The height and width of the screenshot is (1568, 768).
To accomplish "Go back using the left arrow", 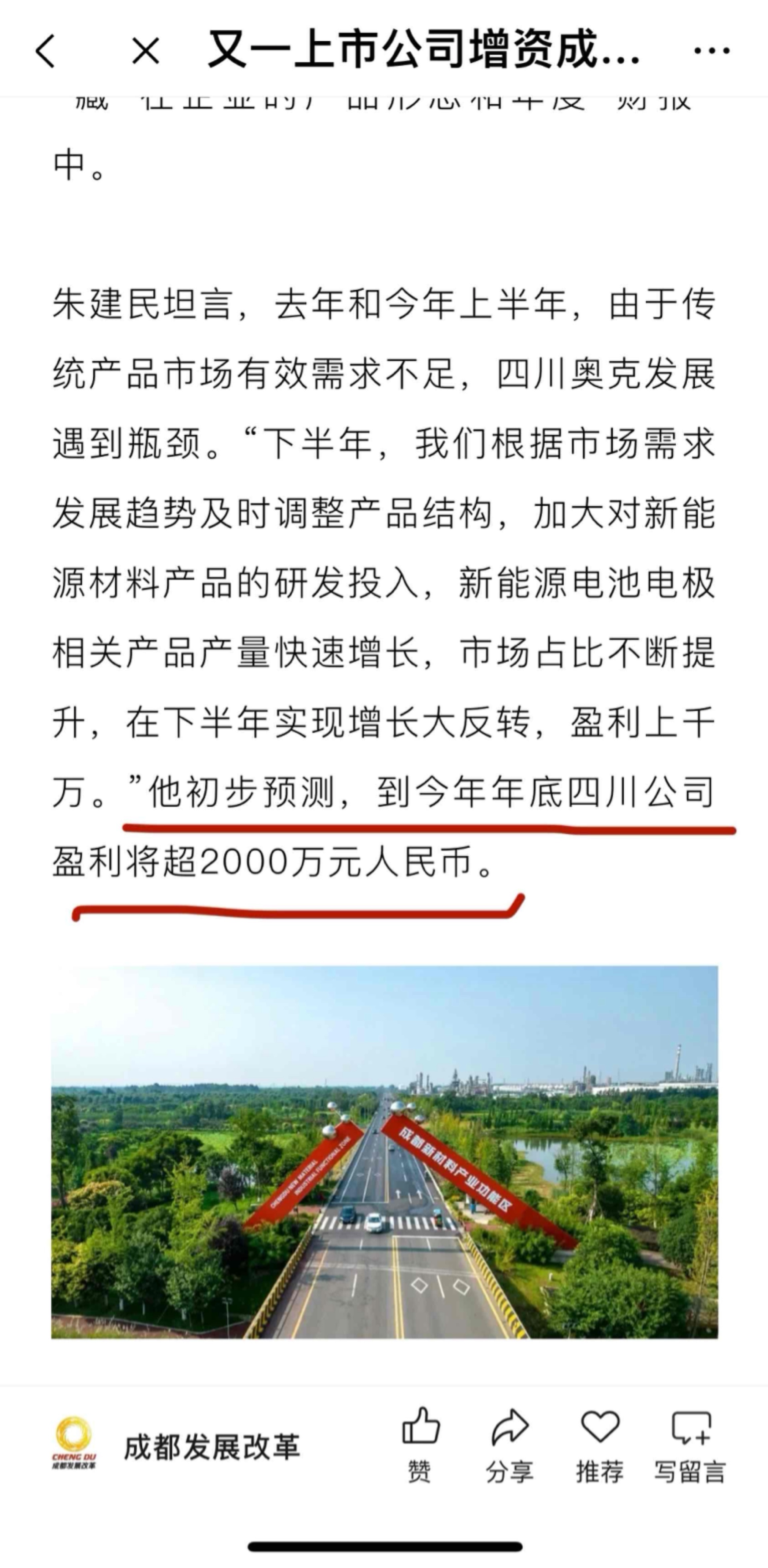I will tap(46, 51).
